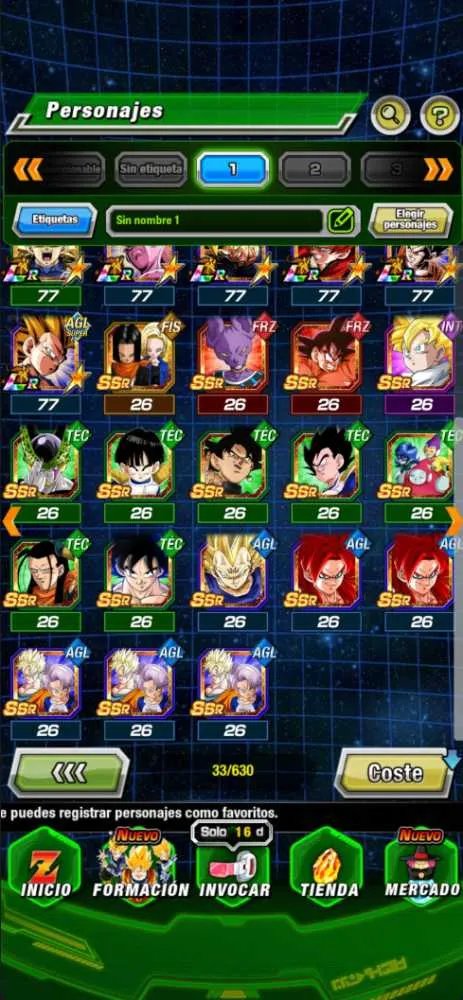Show previous tags with left orange arrows

click(27, 169)
